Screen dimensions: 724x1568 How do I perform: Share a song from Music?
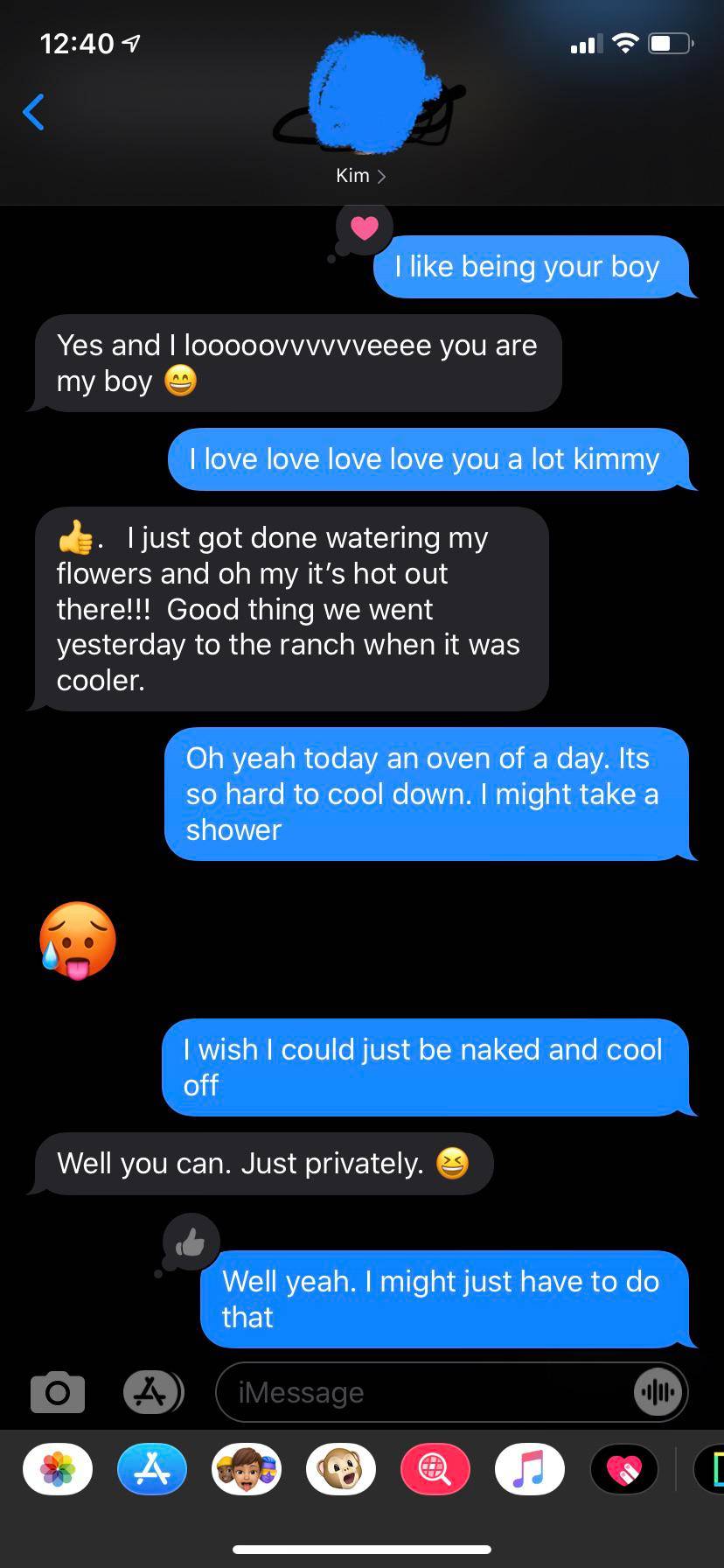(530, 1469)
